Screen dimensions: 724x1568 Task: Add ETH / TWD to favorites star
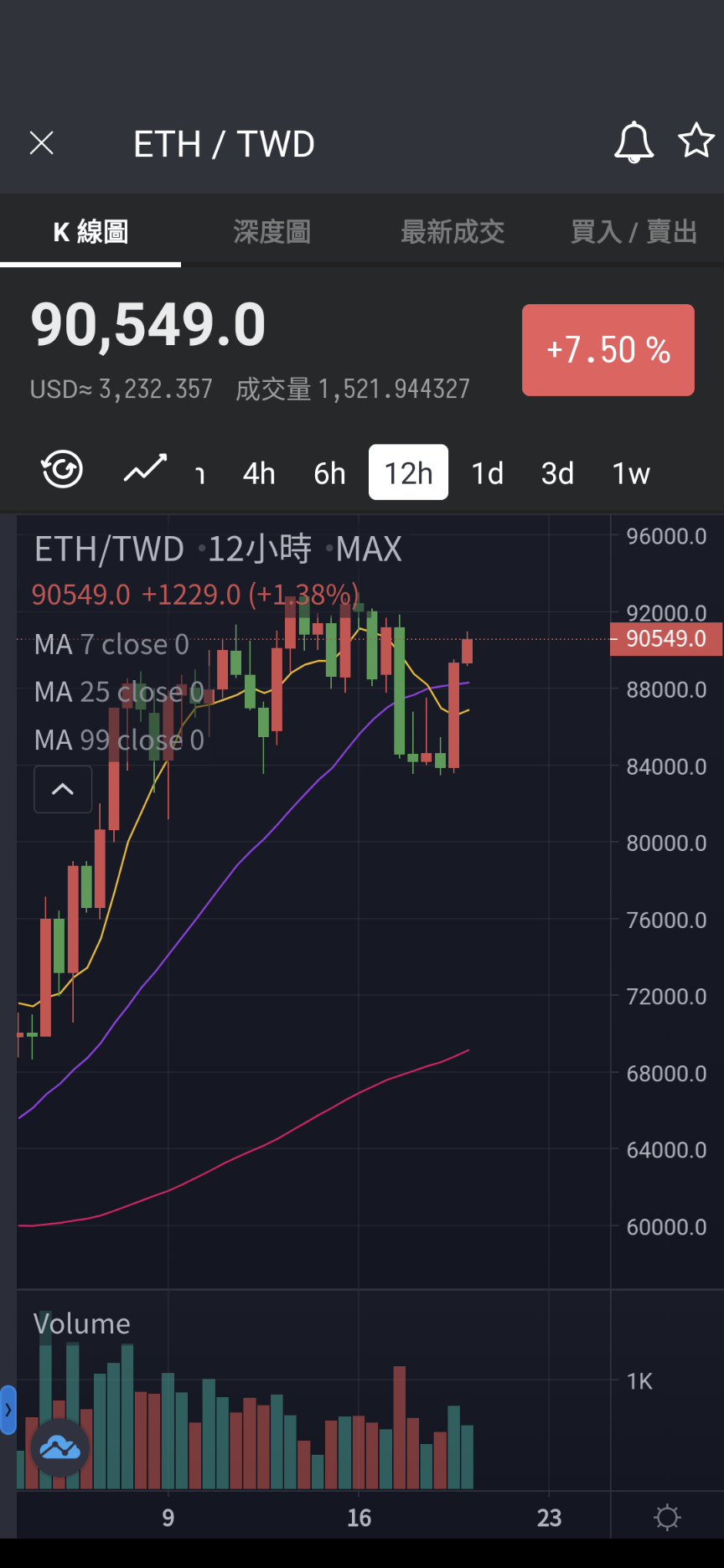pyautogui.click(x=696, y=141)
